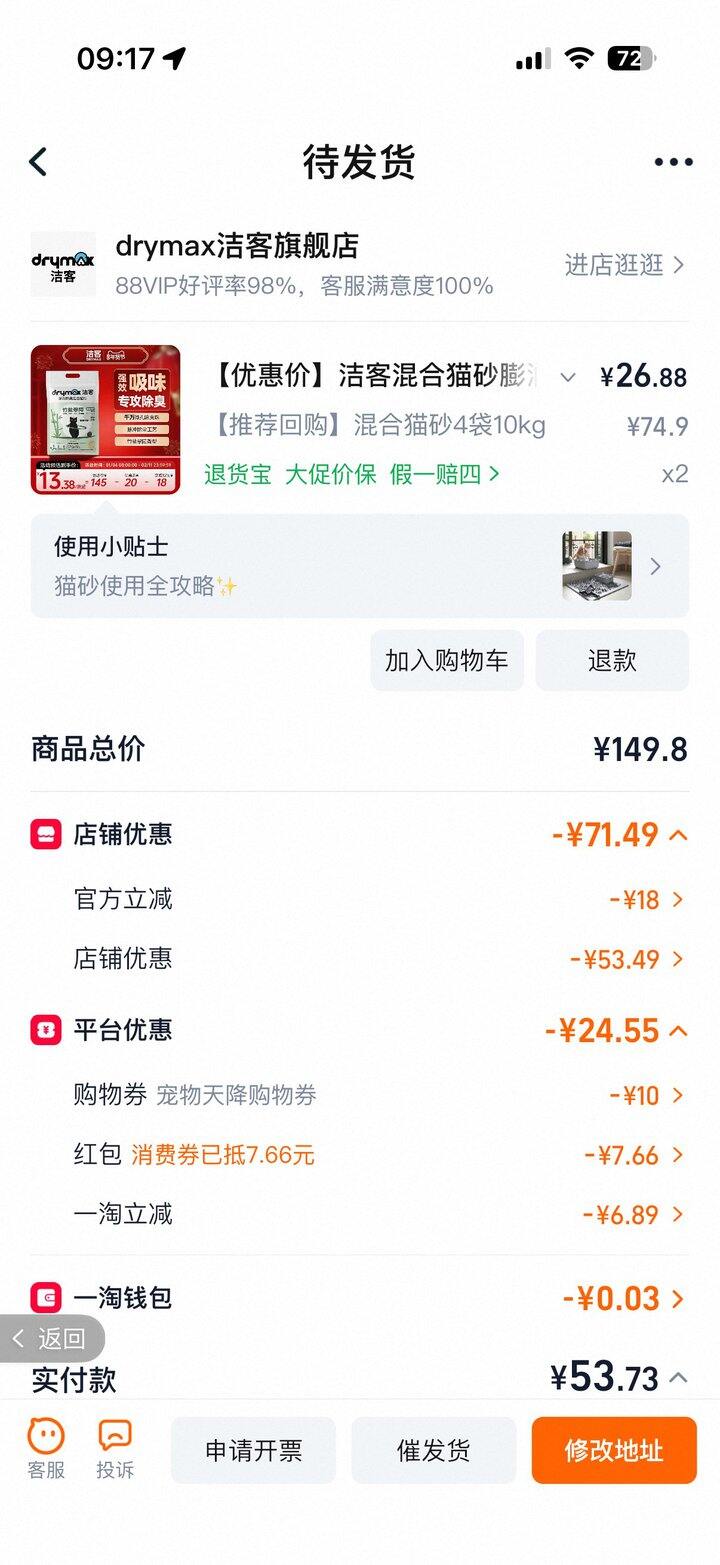
Task: Tap the 加入购物车 button
Action: point(446,660)
